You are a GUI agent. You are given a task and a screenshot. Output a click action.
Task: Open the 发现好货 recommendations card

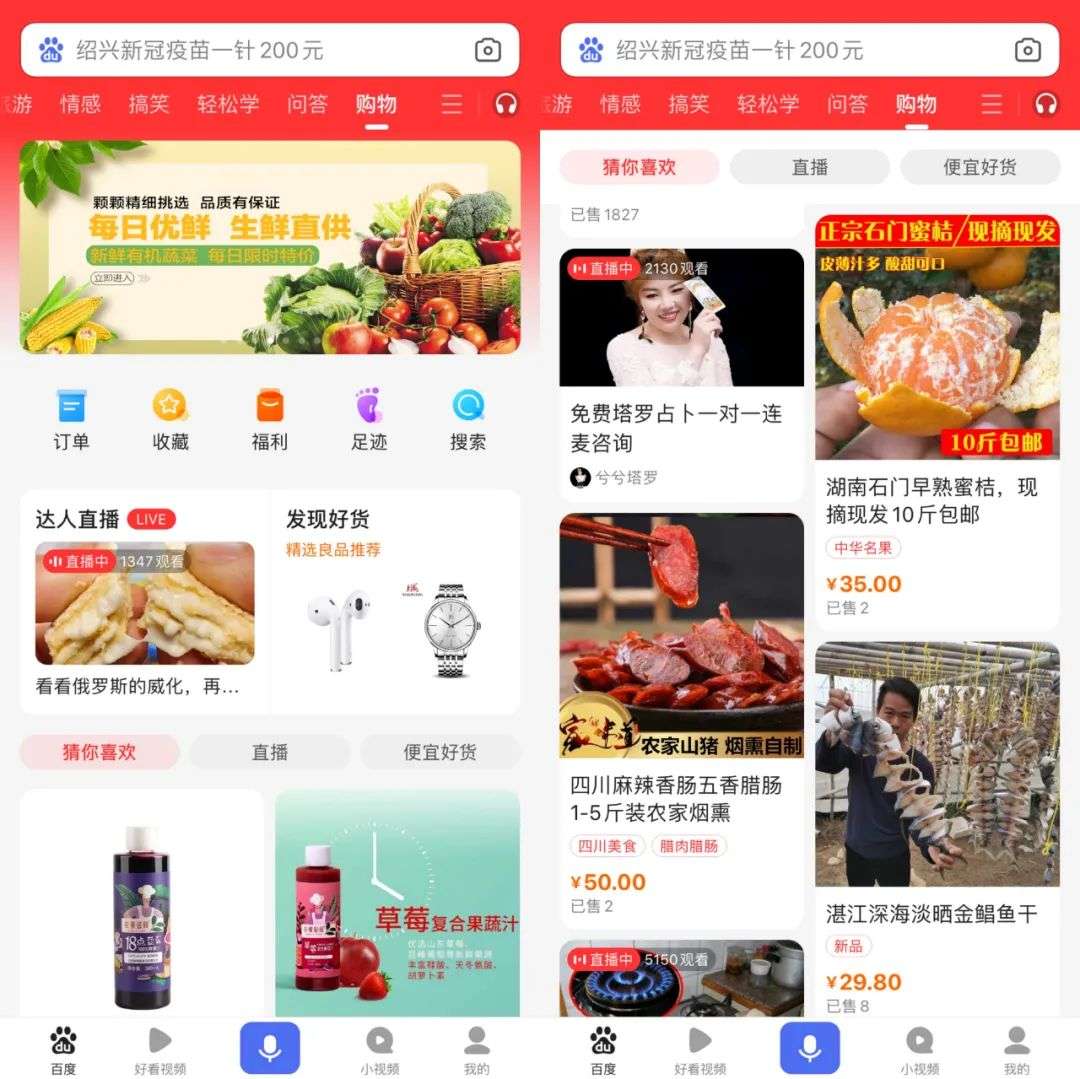click(395, 600)
